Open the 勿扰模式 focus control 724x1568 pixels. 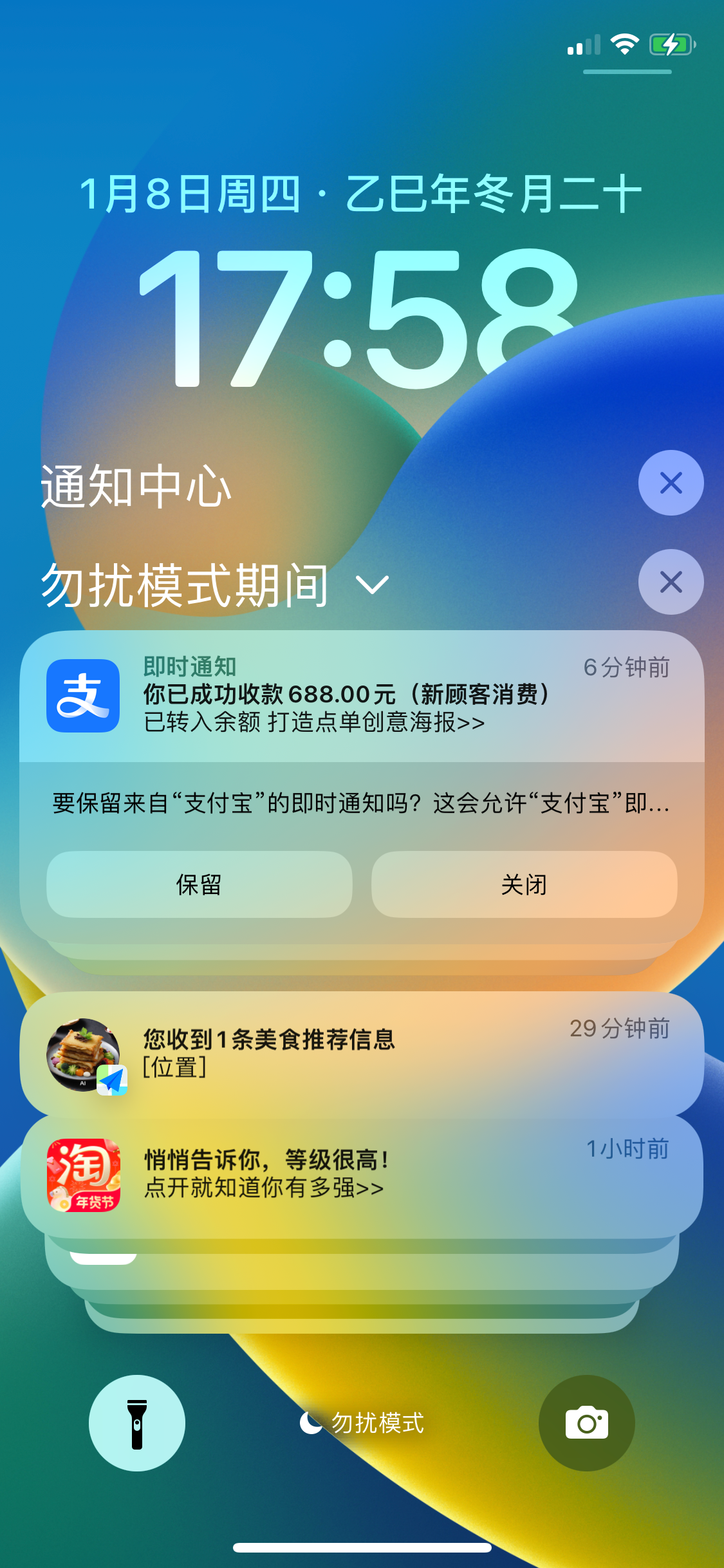click(x=362, y=1423)
